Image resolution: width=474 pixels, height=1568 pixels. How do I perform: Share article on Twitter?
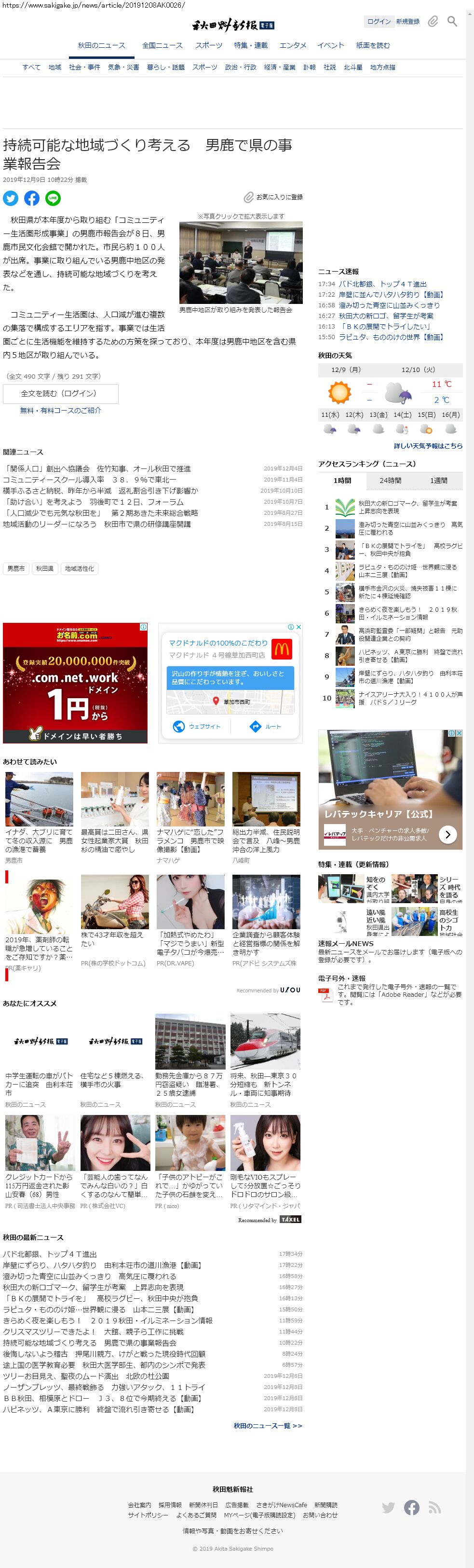tap(10, 198)
